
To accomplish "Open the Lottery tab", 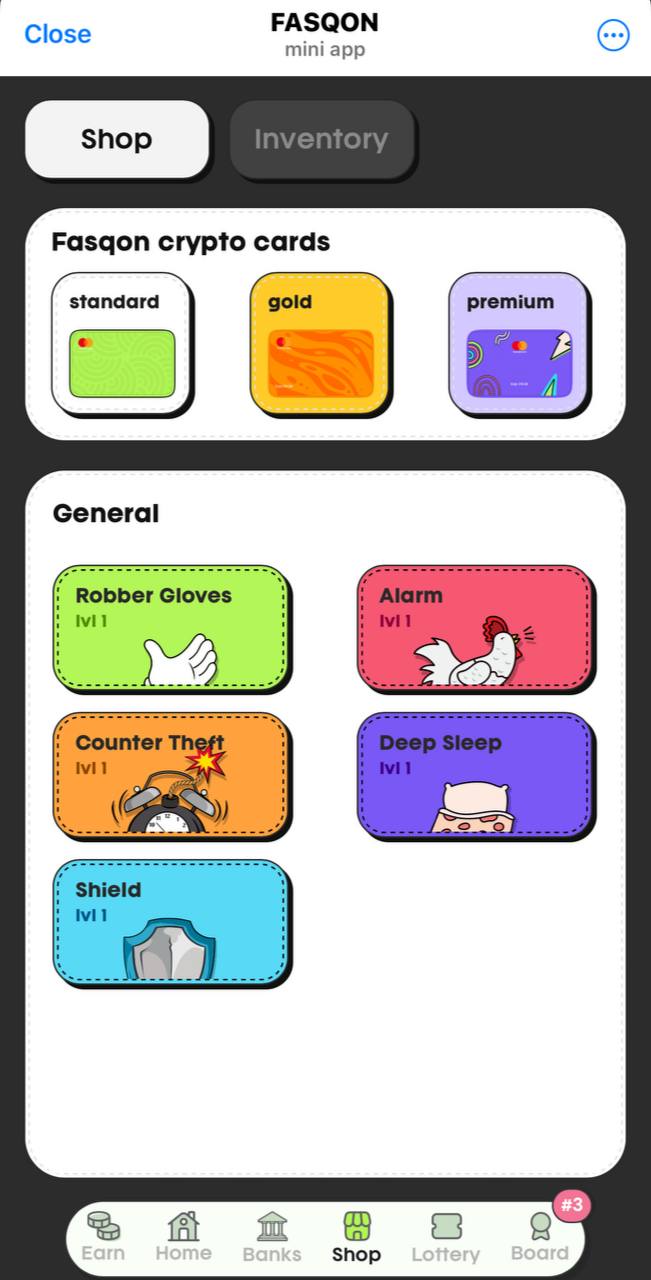I will pos(445,1238).
